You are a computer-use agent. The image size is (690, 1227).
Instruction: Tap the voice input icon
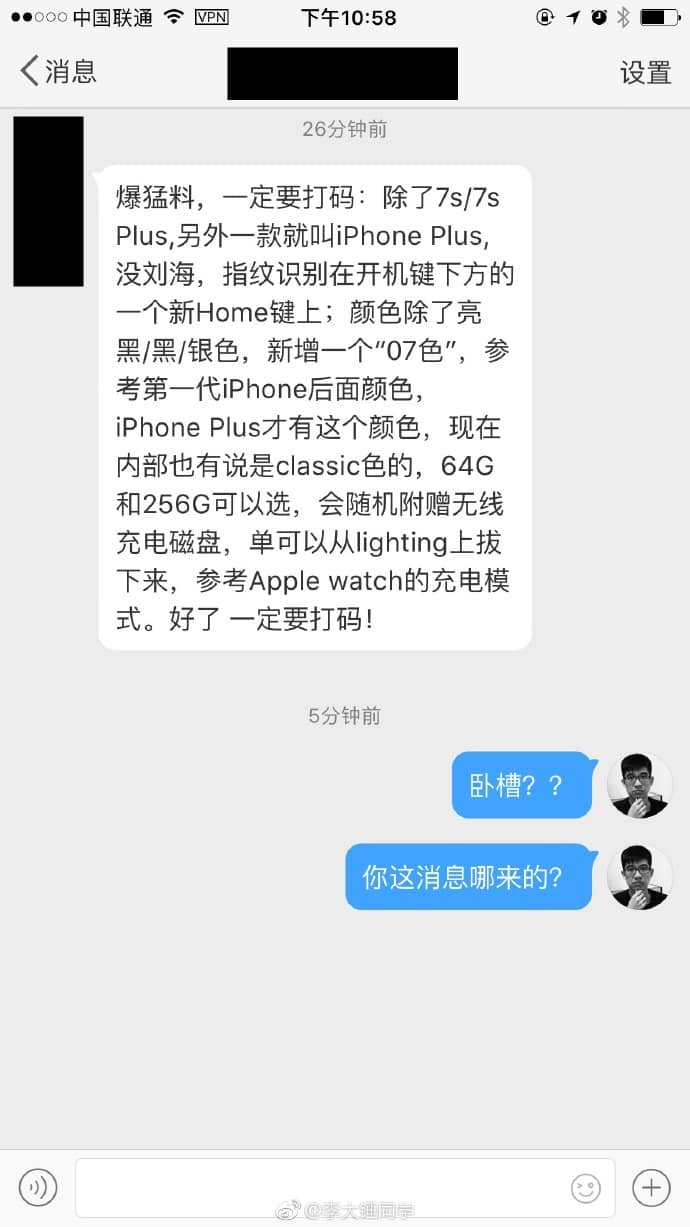tap(38, 1187)
